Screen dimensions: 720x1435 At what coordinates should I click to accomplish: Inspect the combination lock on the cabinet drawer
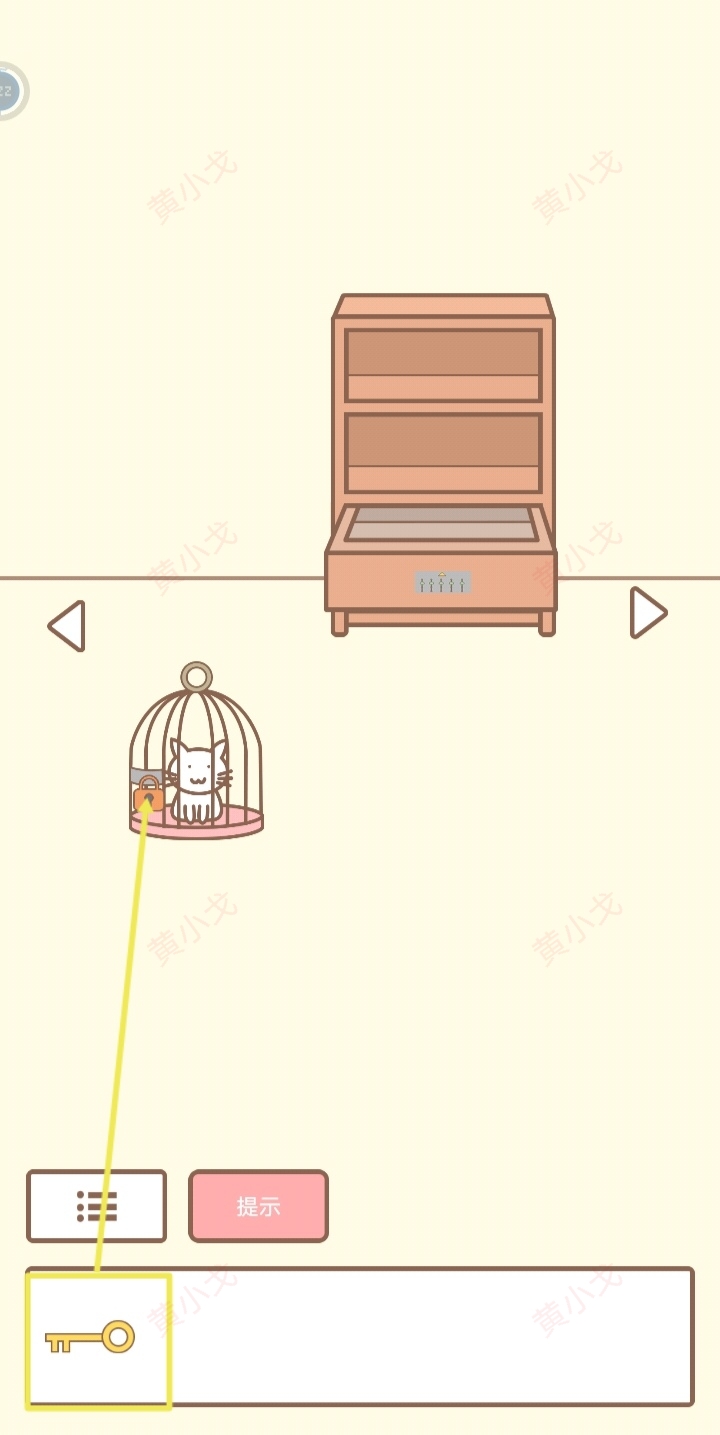click(x=442, y=582)
